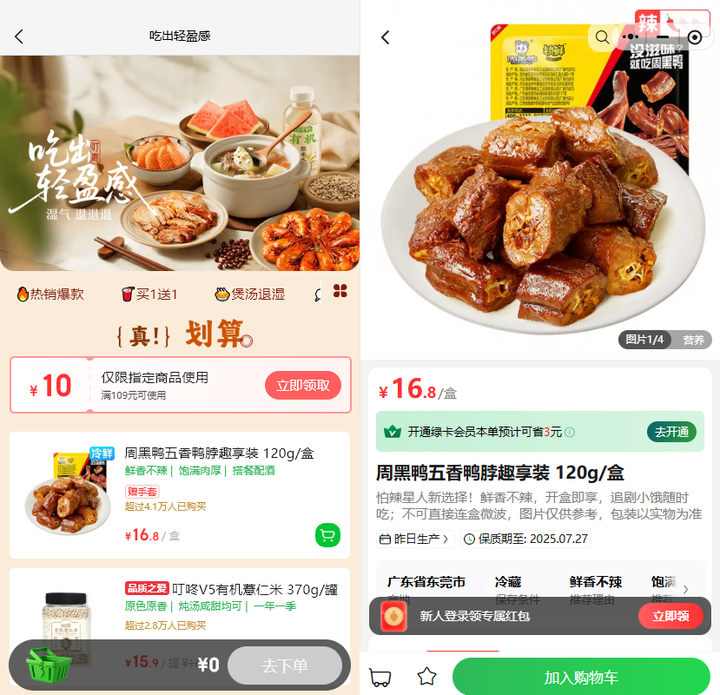
Task: Tap 加入购物车 to add to cart
Action: coord(580,677)
